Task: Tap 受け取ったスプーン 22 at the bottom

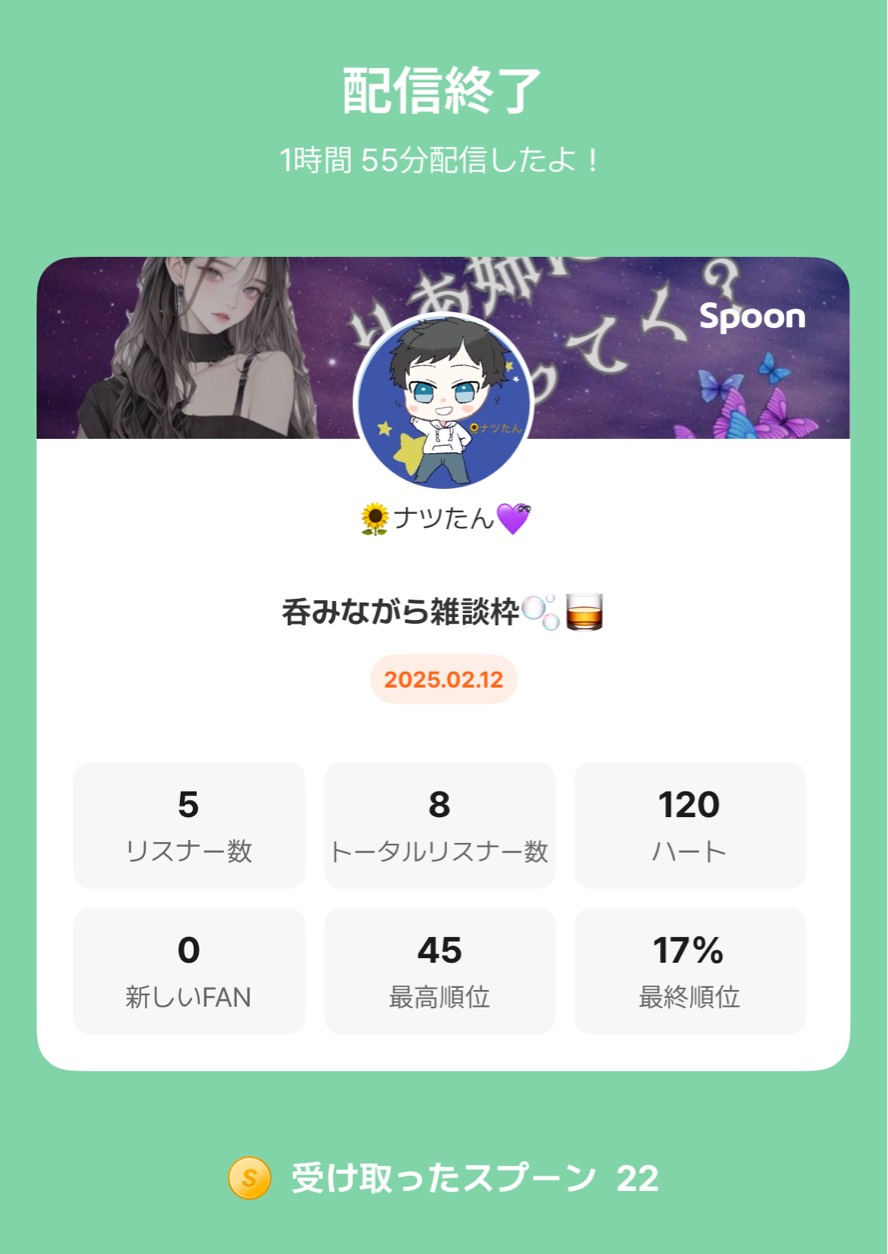Action: [x=470, y=1180]
